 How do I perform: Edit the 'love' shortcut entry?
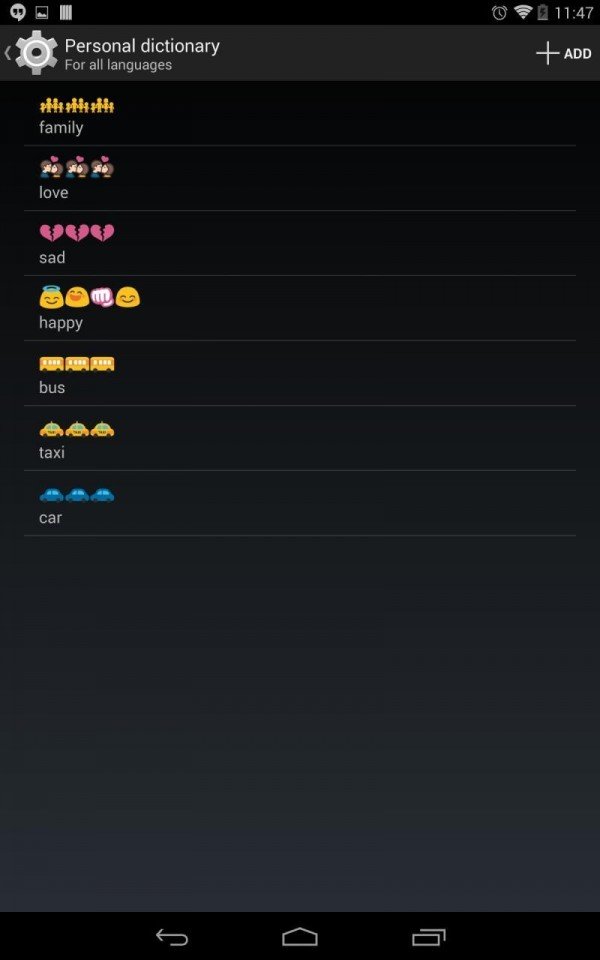pyautogui.click(x=300, y=179)
